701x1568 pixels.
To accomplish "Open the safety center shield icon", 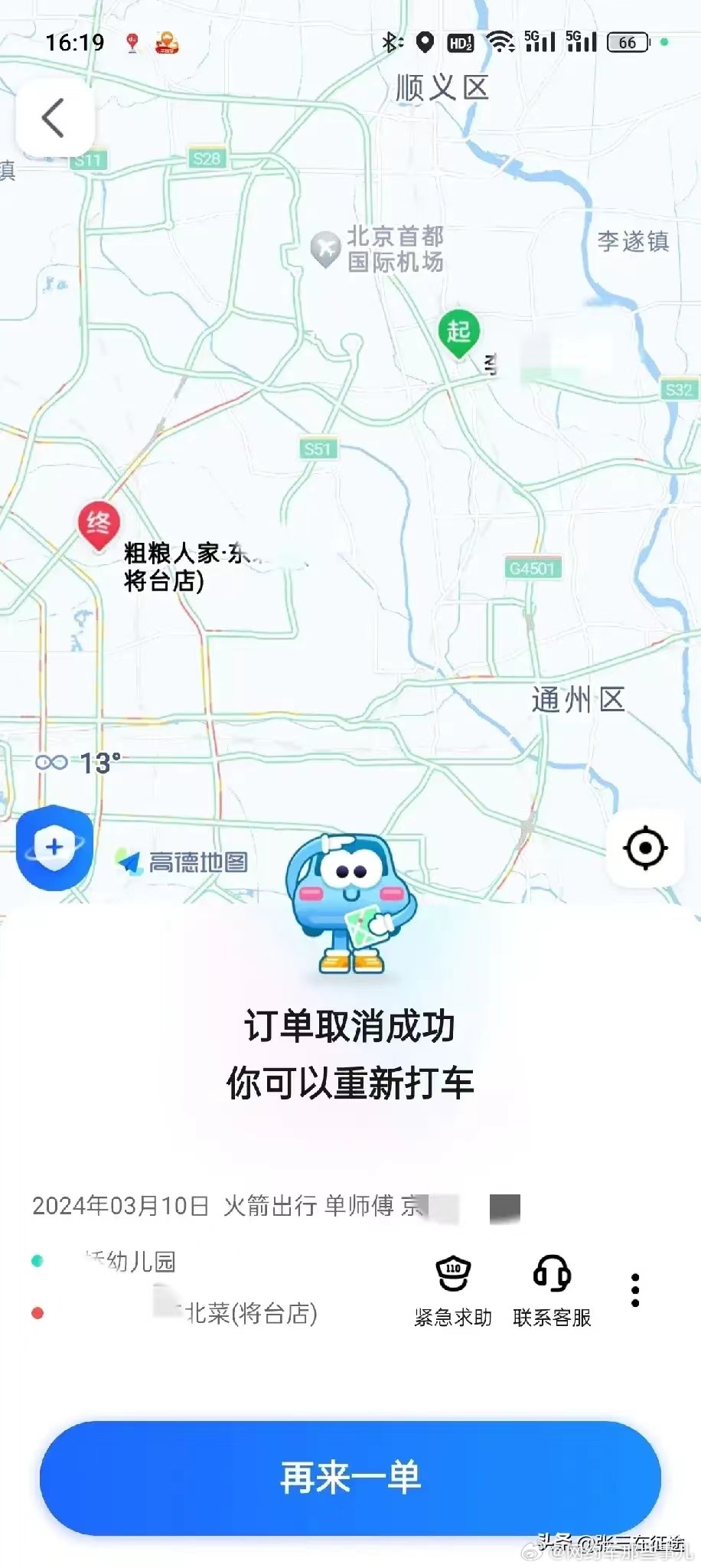I will pos(54,848).
